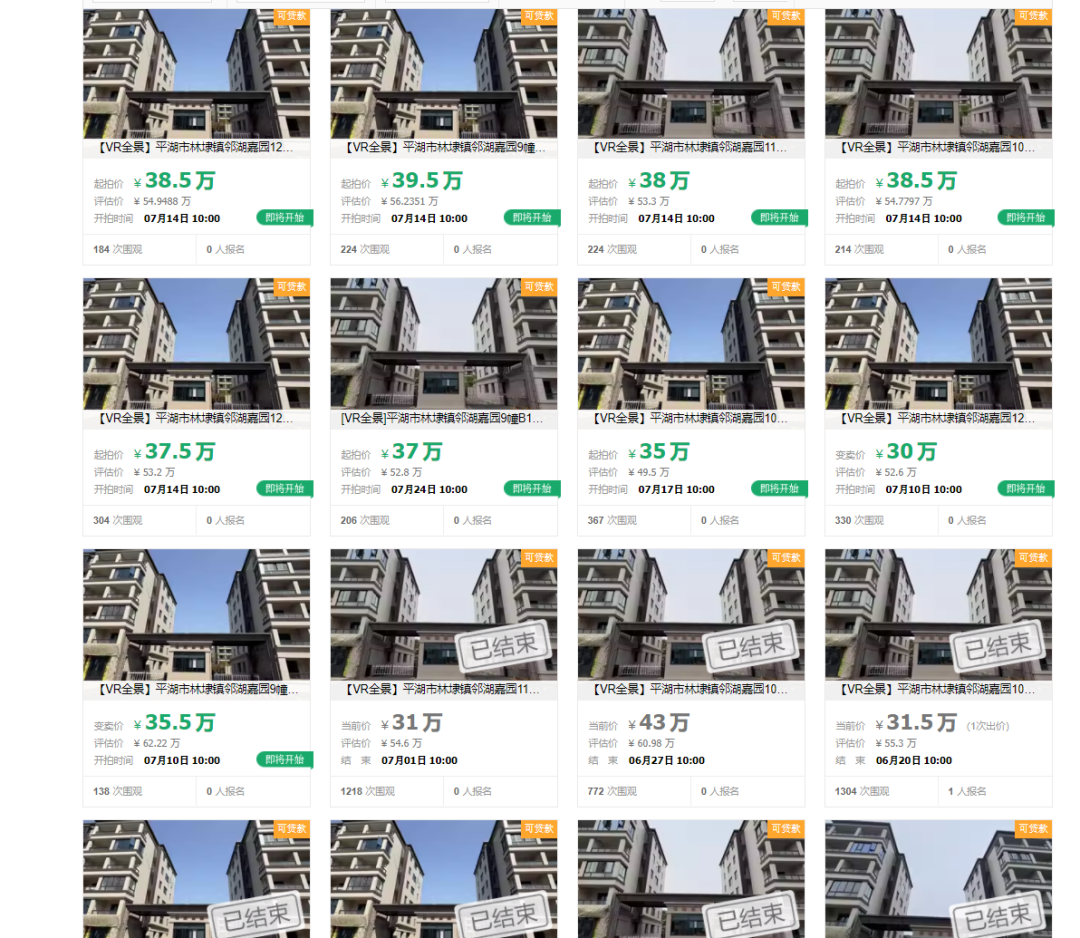Open the 37万 listing starting 07月24日
The image size is (1080, 938).
tap(443, 419)
